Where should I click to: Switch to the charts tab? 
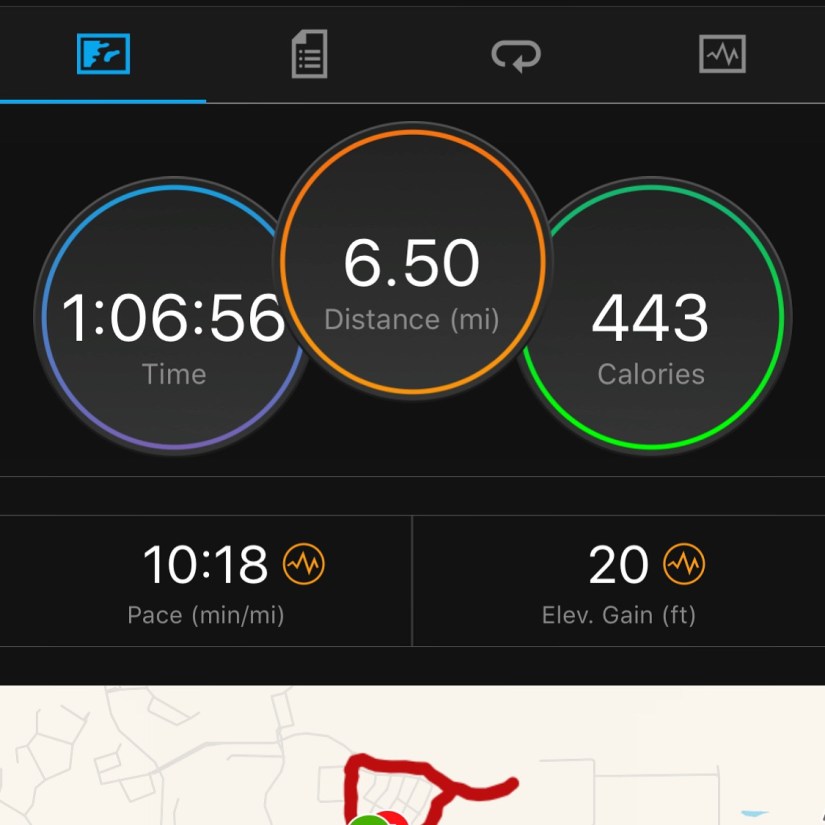pyautogui.click(x=722, y=54)
